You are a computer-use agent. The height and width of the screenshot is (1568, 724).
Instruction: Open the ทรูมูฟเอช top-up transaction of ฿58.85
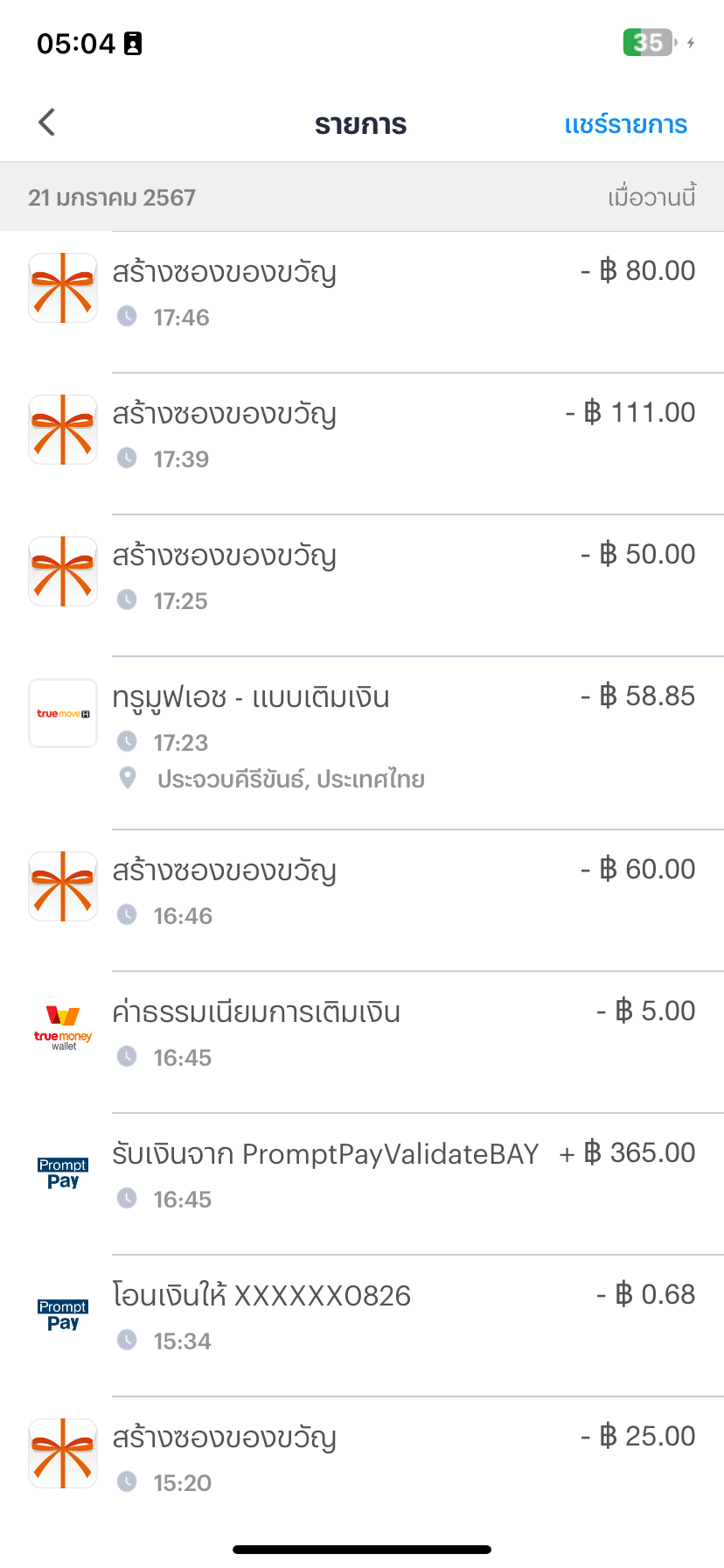pyautogui.click(x=362, y=735)
